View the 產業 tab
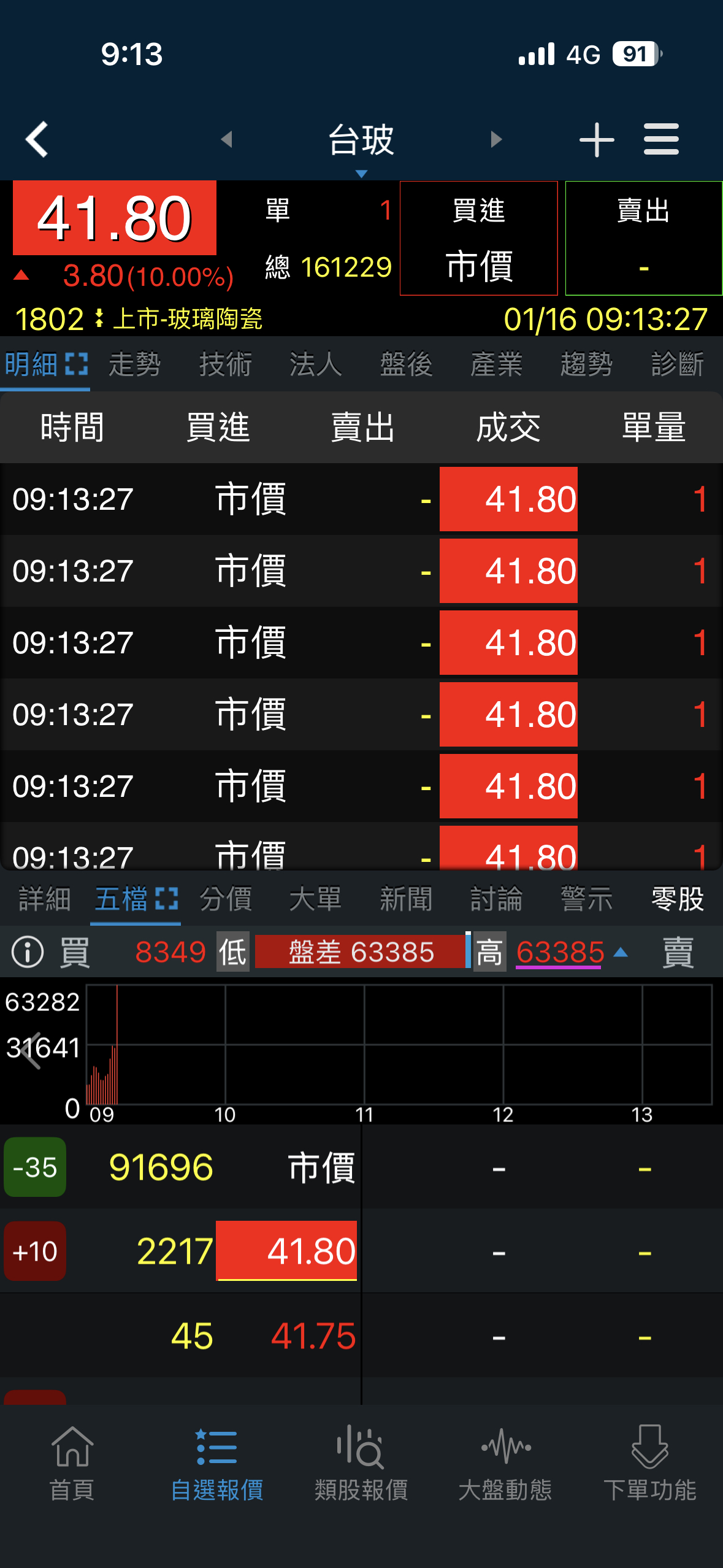This screenshot has width=723, height=1568. pyautogui.click(x=496, y=364)
